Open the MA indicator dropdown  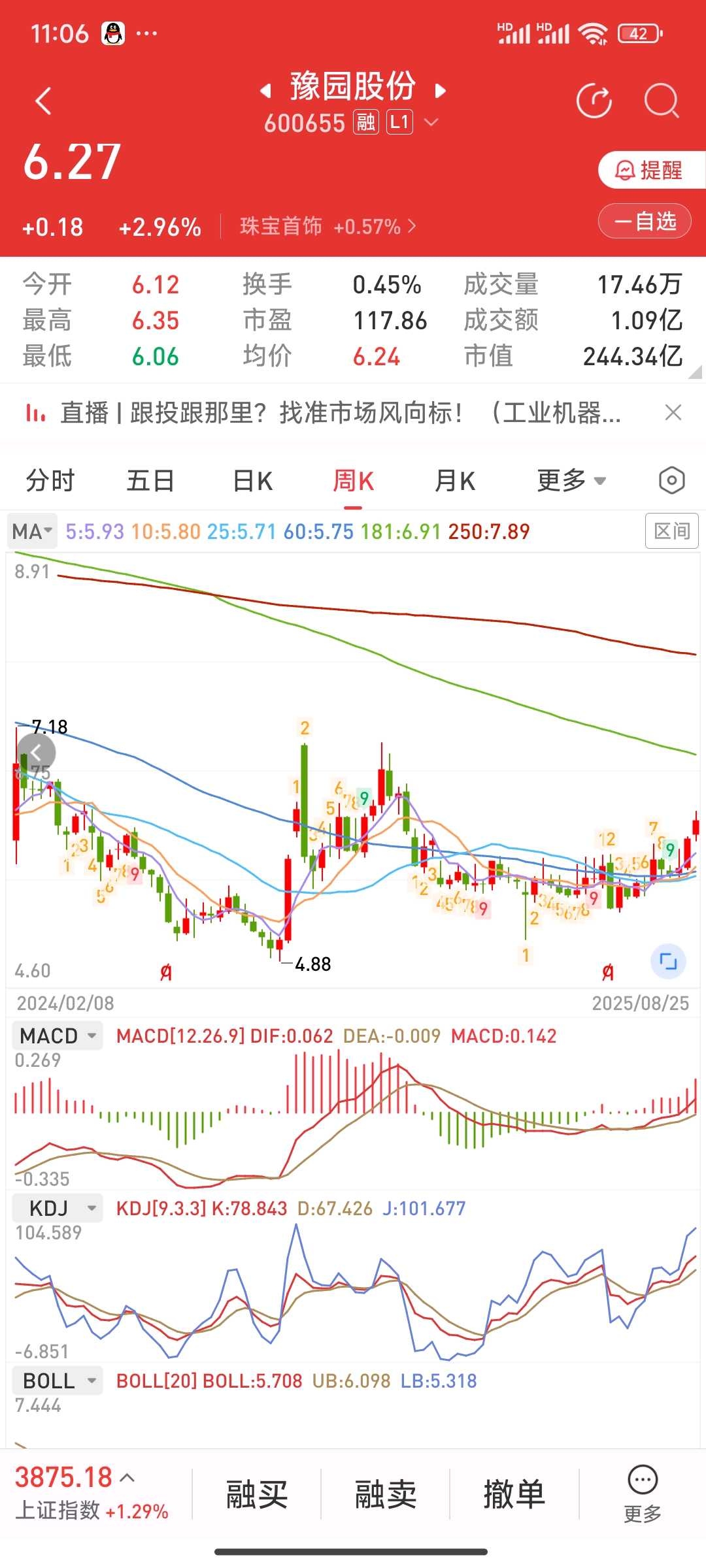point(32,531)
